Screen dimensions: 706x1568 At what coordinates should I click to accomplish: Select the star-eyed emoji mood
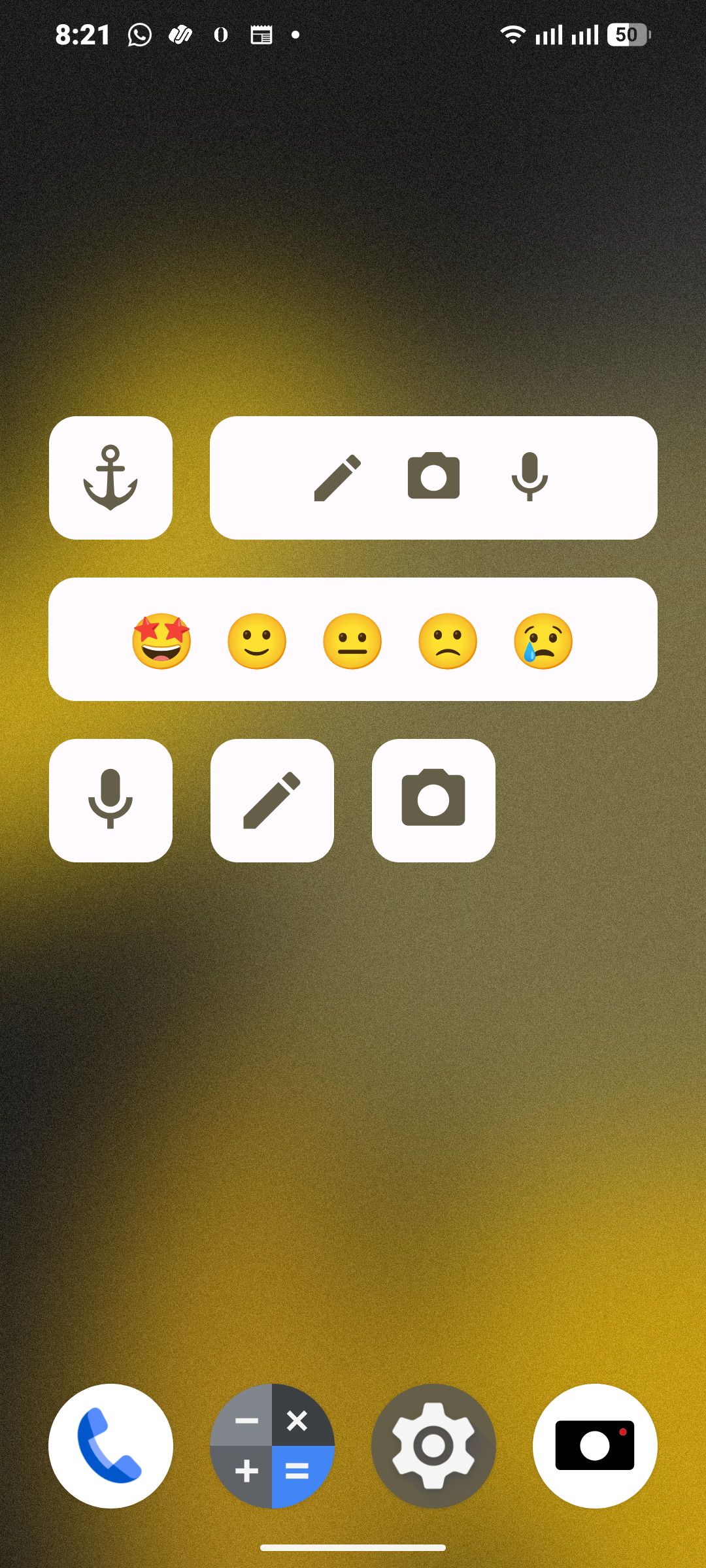(161, 641)
